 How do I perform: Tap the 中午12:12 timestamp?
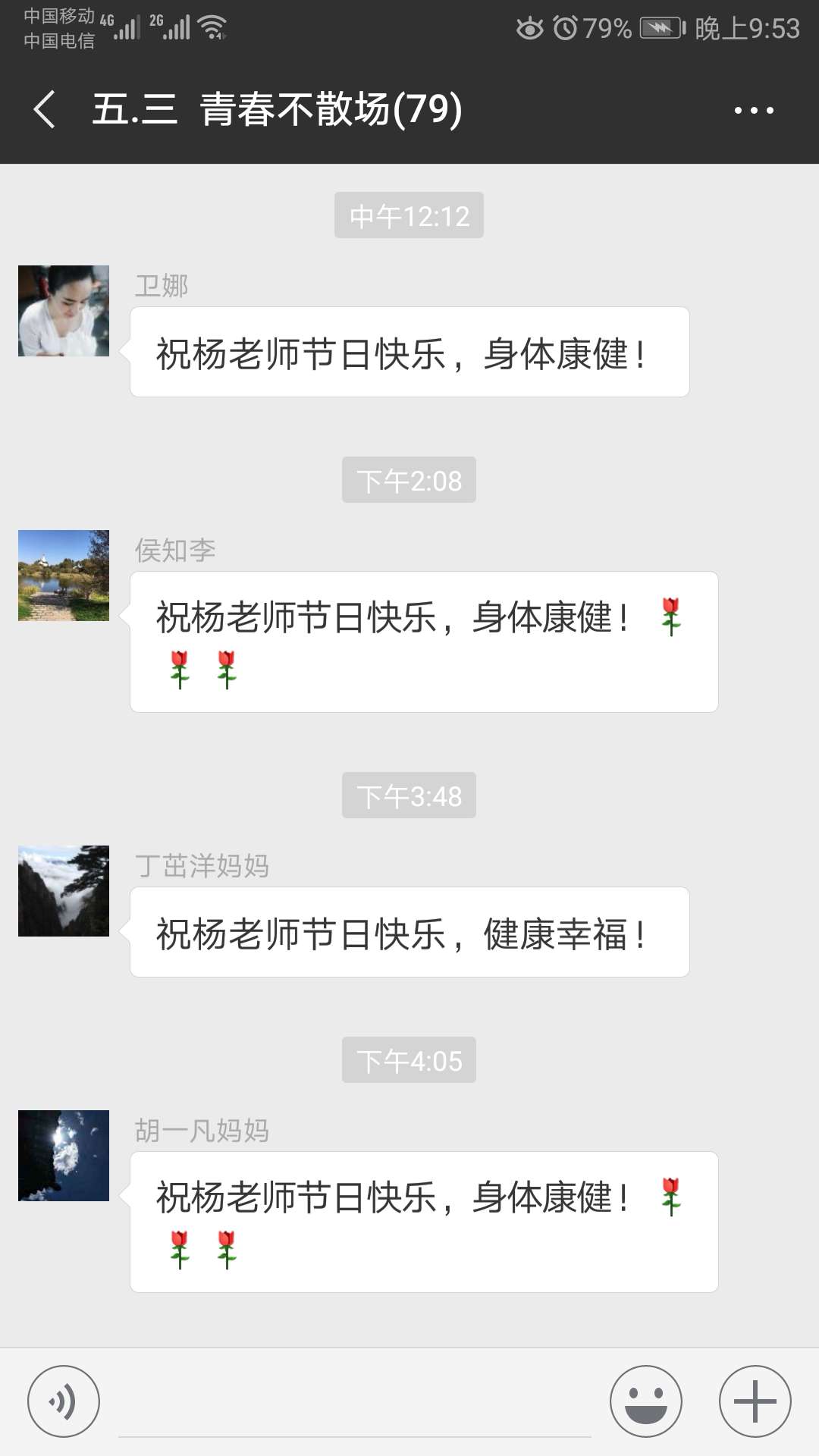tap(408, 215)
